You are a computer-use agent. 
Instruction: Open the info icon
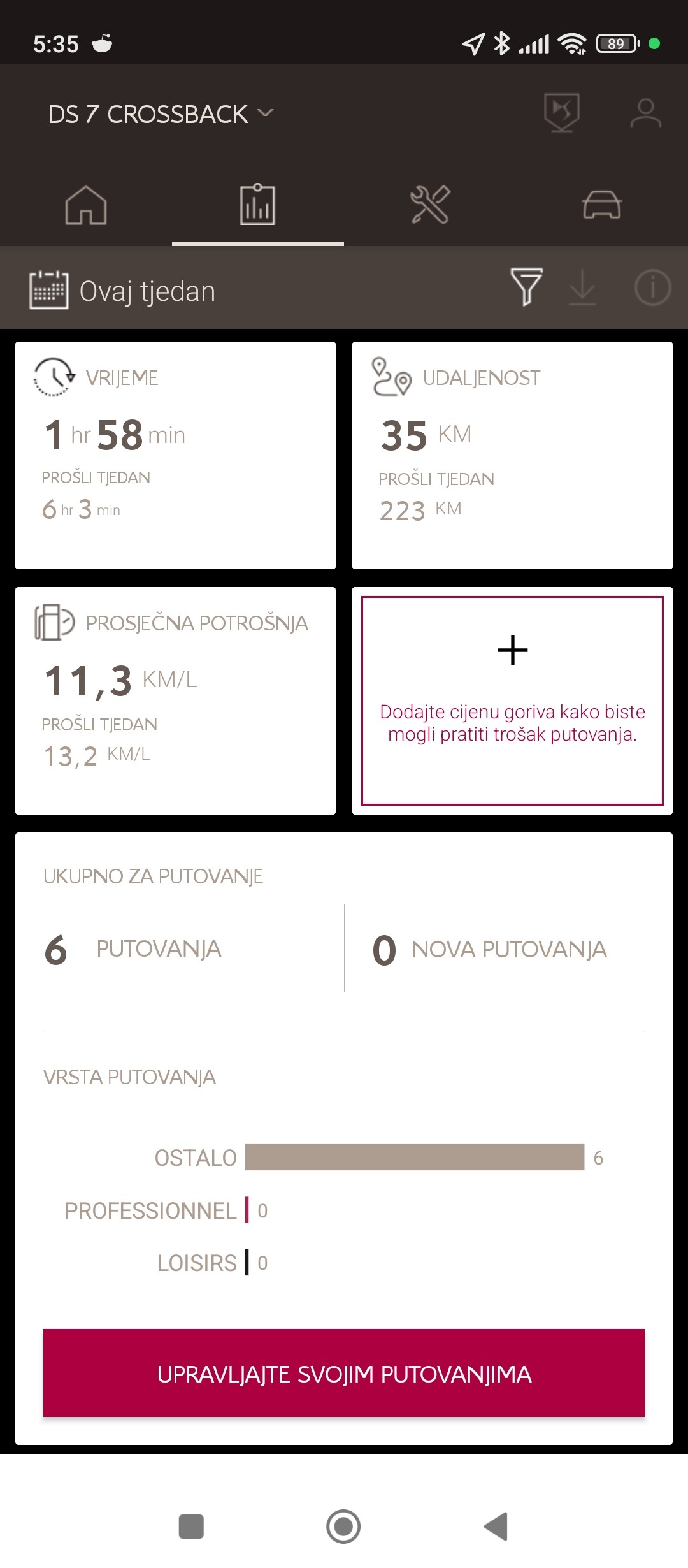[652, 287]
